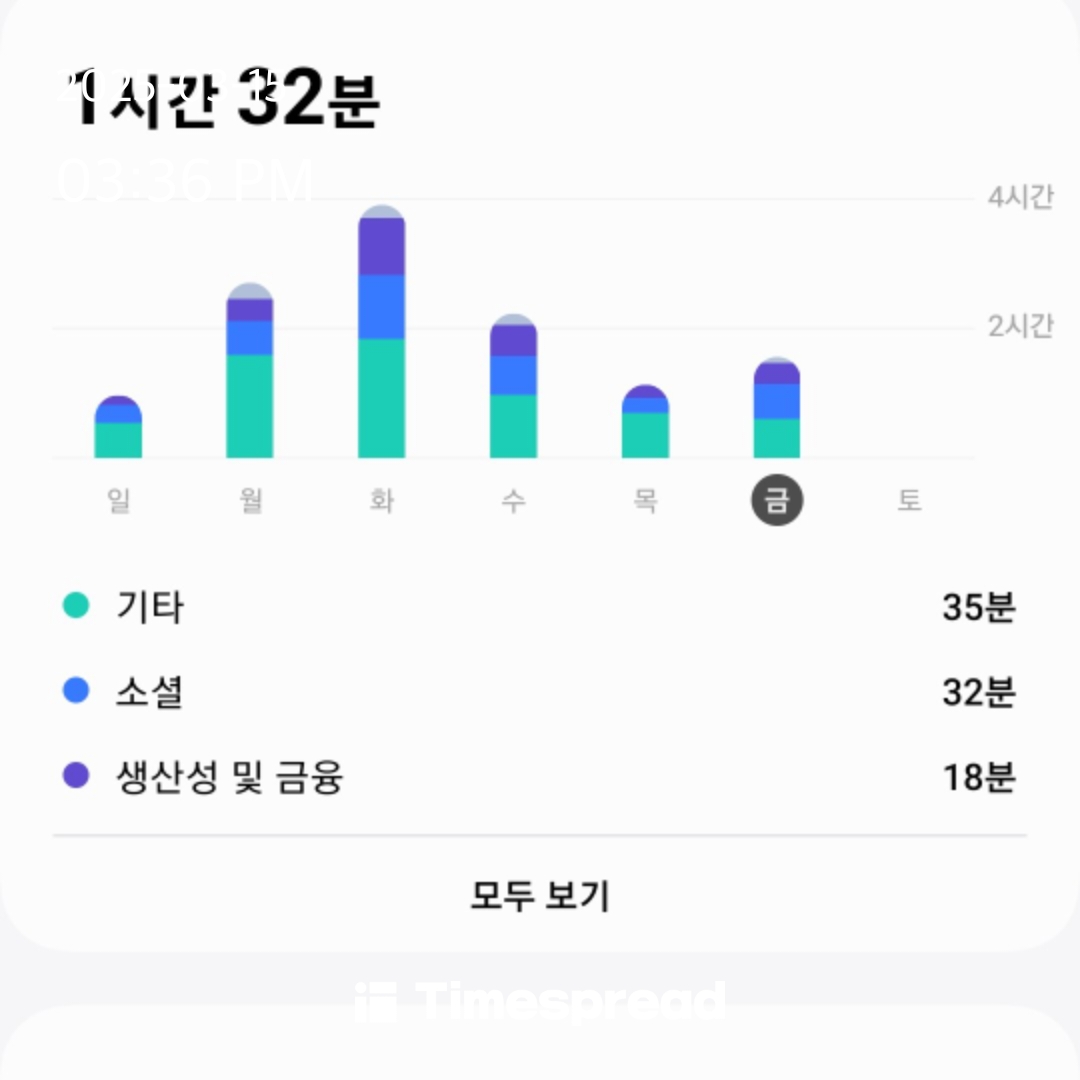This screenshot has height=1080, width=1080.
Task: Select 토 on the weekly chart
Action: tap(908, 500)
